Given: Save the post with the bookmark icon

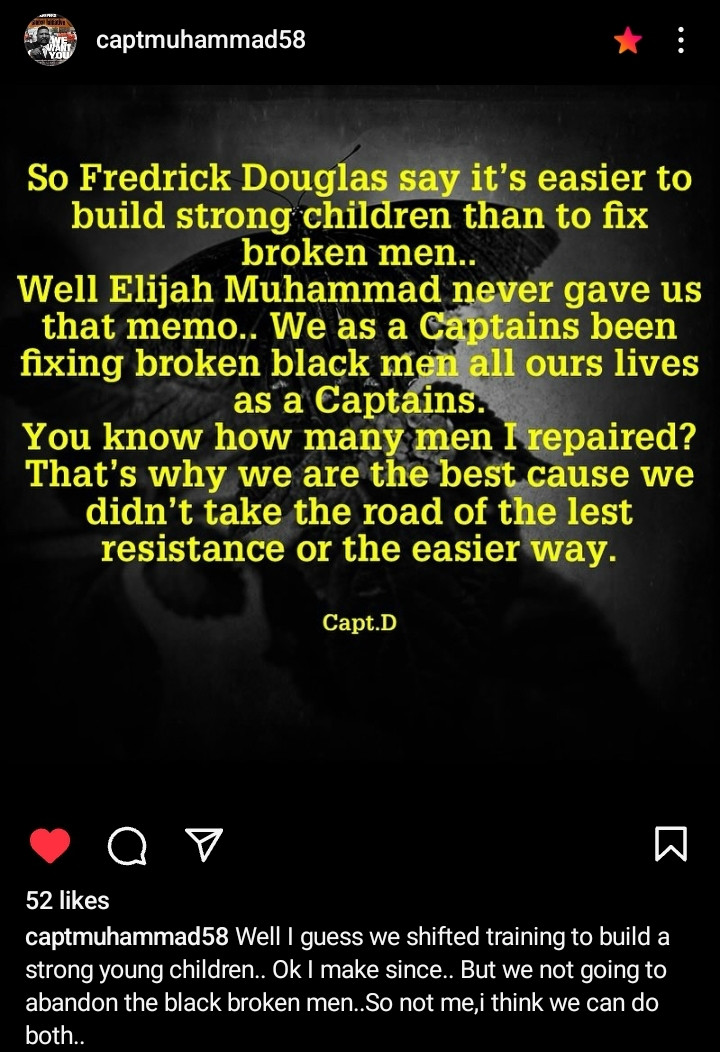Looking at the screenshot, I should tap(670, 845).
